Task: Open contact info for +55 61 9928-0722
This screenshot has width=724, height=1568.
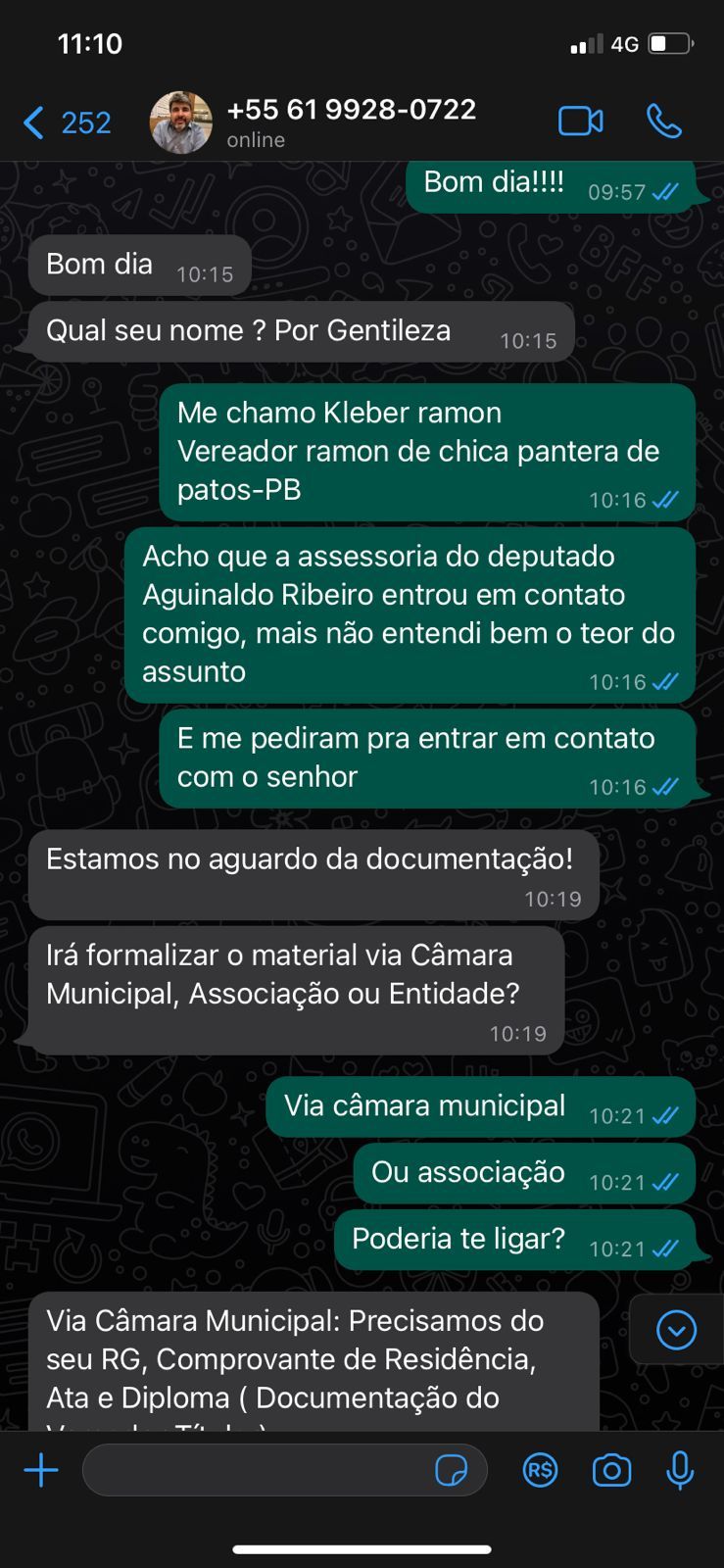Action: [x=351, y=121]
